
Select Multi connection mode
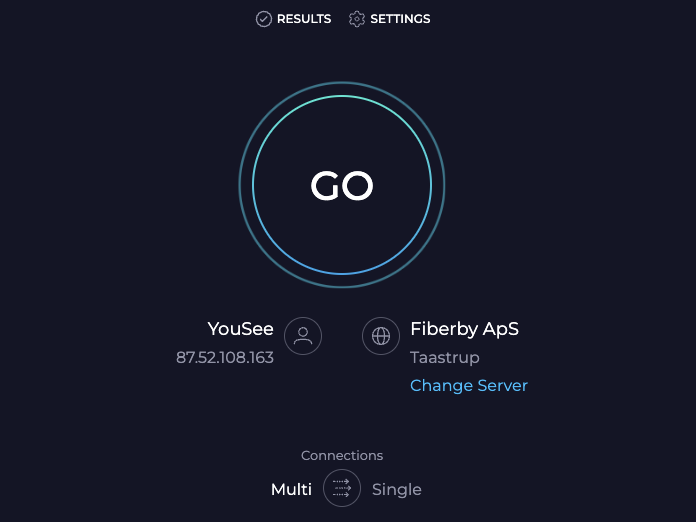click(x=291, y=489)
